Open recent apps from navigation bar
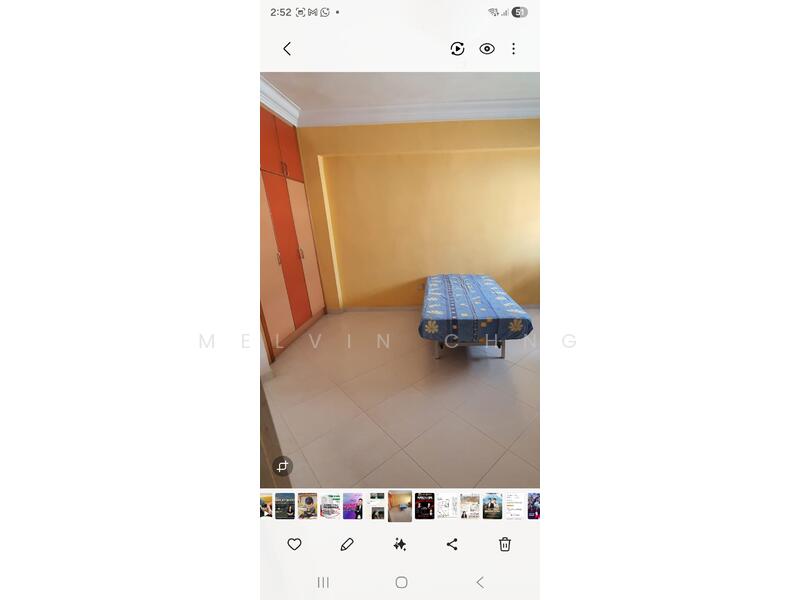This screenshot has height=600, width=800. point(323,582)
